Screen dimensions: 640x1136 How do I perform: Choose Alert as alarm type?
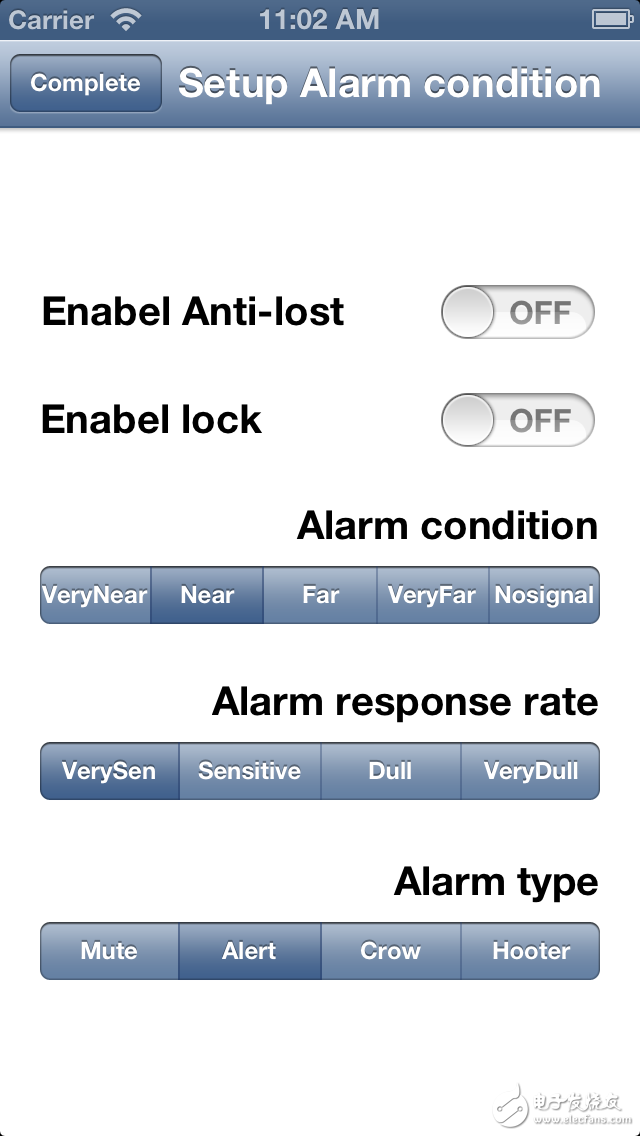pos(250,951)
